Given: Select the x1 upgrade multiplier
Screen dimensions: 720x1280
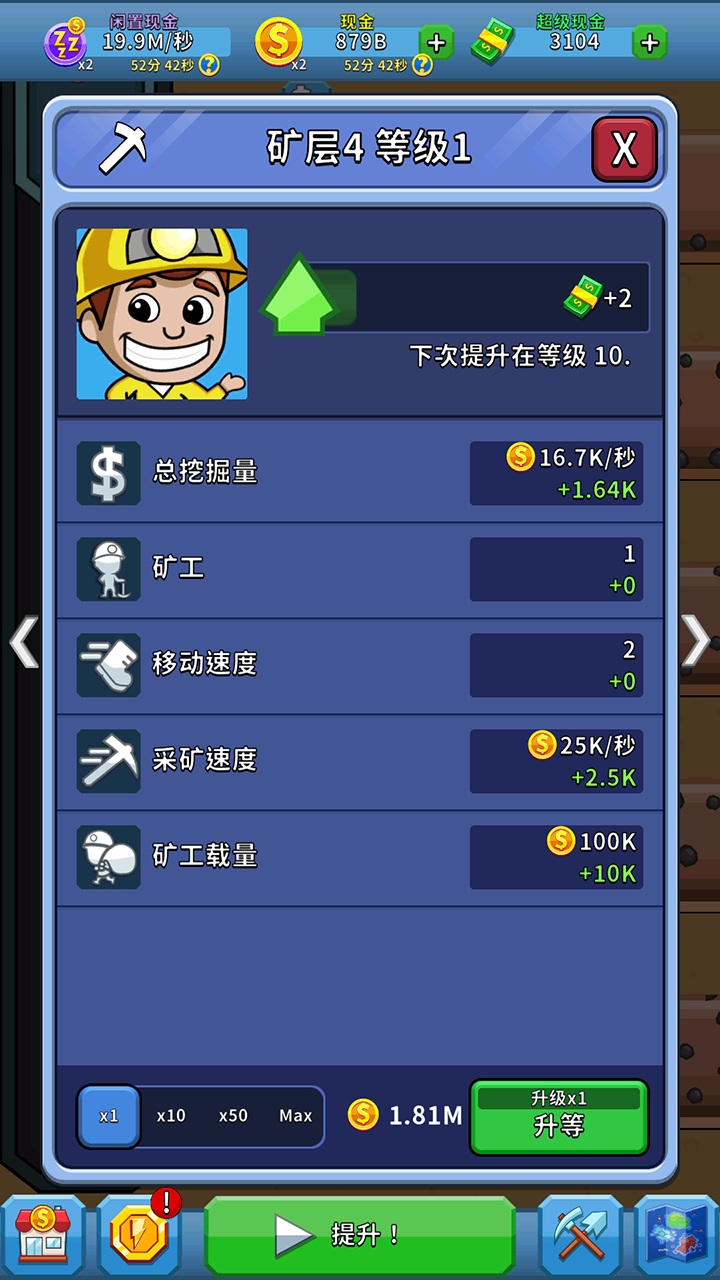Looking at the screenshot, I should click(109, 1116).
